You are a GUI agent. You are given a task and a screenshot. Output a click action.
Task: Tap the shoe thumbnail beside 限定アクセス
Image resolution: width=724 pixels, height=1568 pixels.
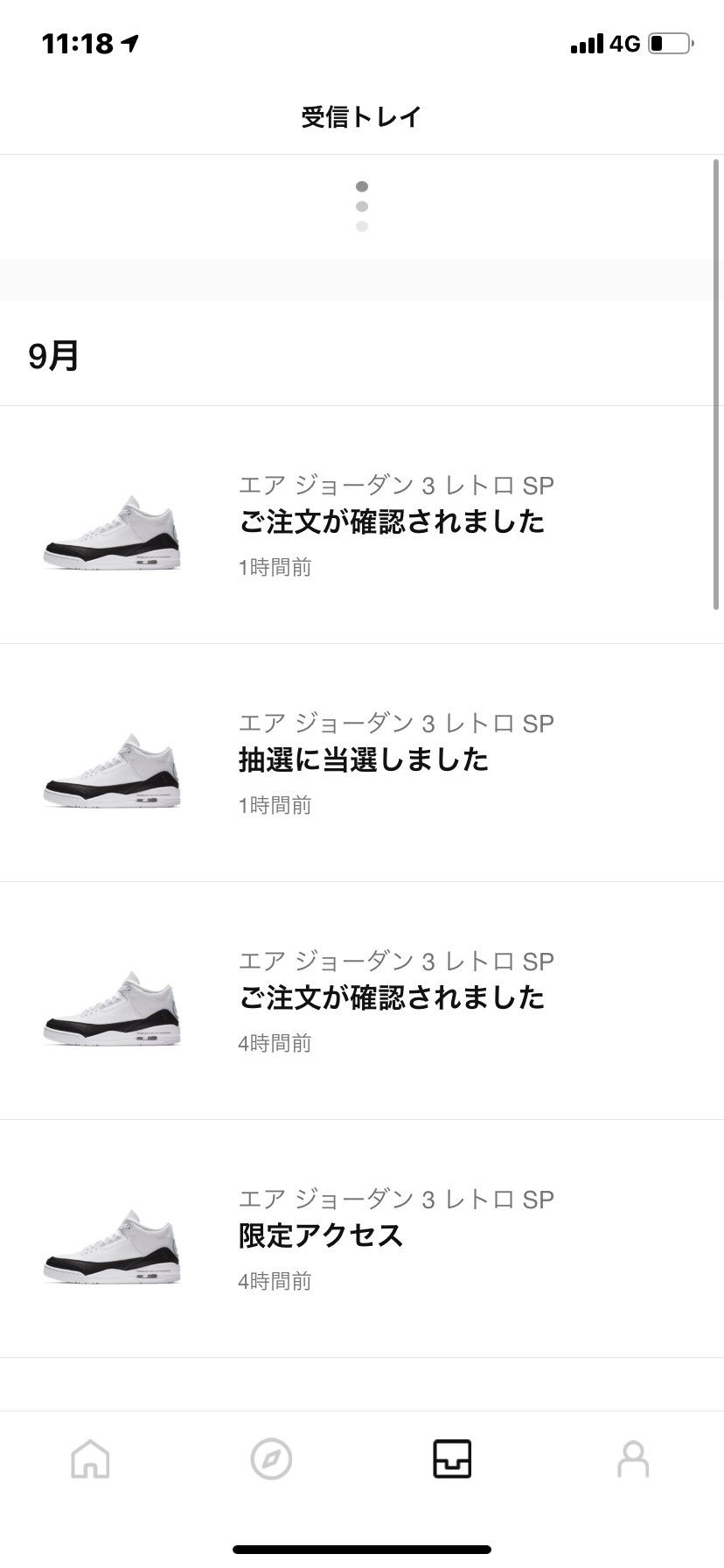(x=114, y=1247)
